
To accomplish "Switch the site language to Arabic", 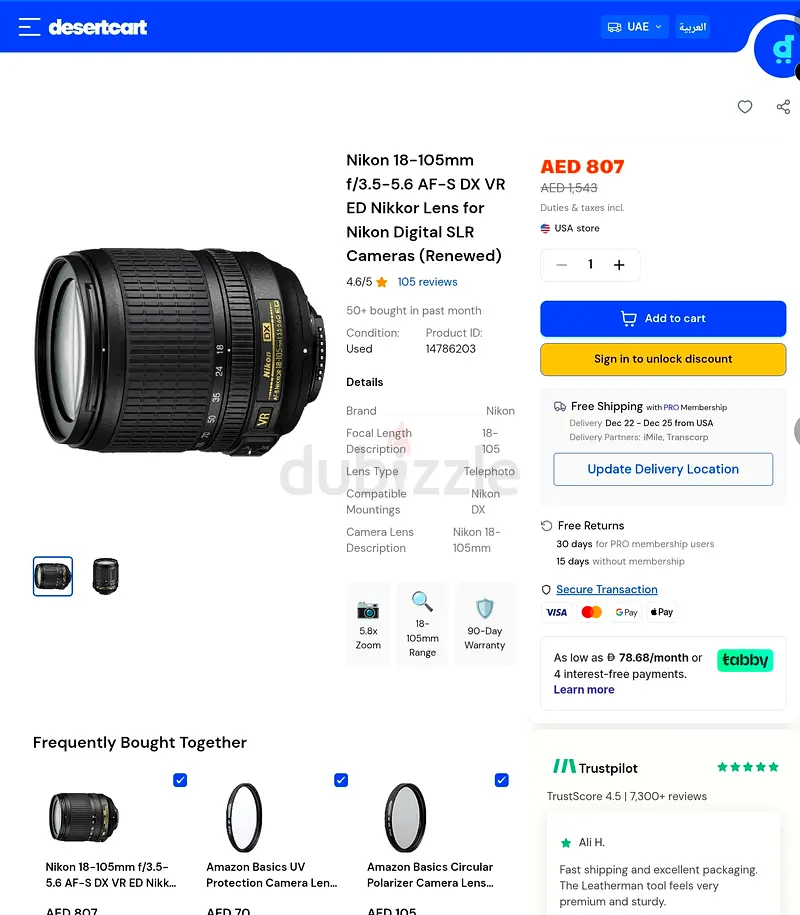I will 692,27.
